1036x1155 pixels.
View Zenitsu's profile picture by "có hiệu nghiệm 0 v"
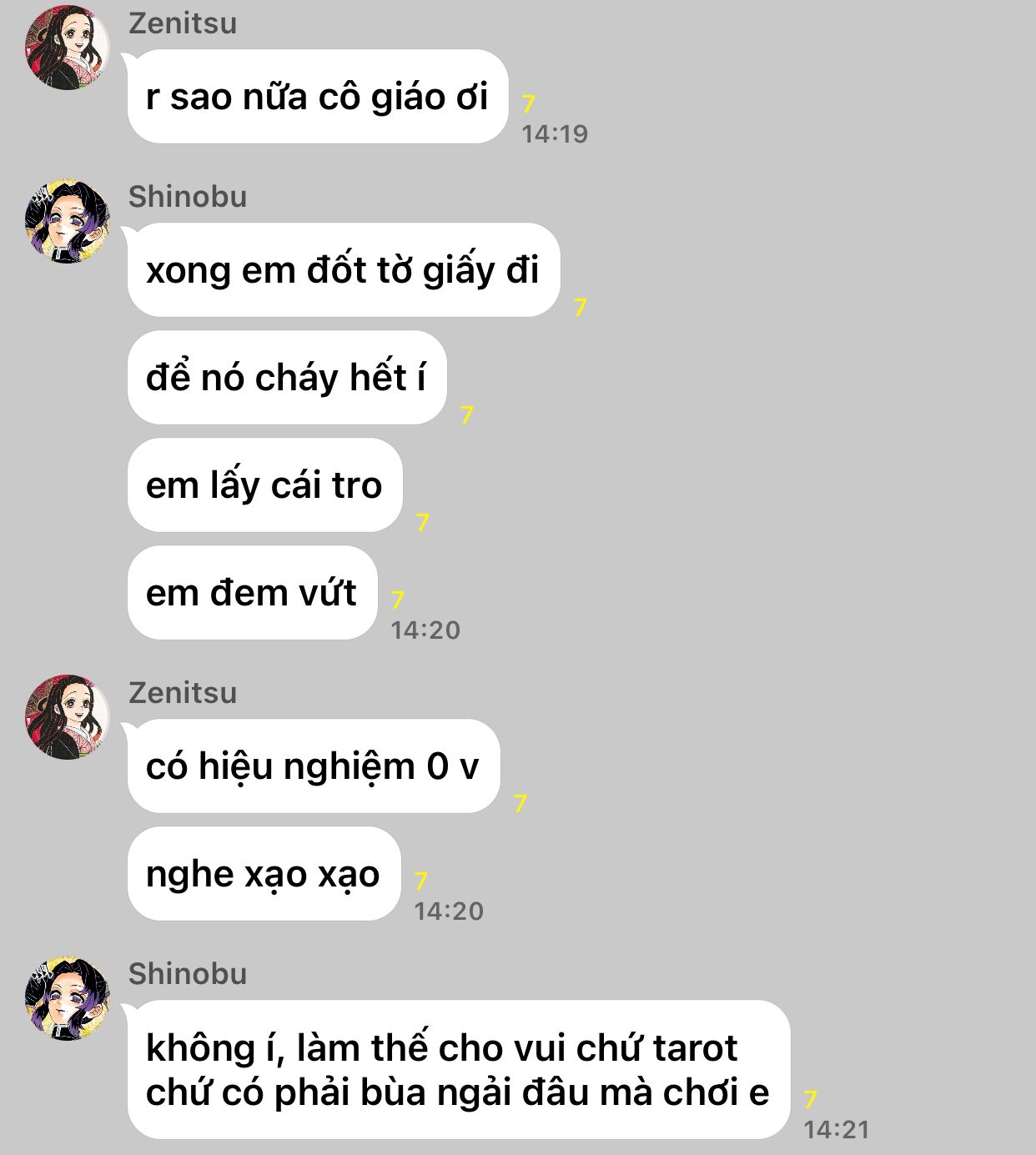click(x=68, y=717)
